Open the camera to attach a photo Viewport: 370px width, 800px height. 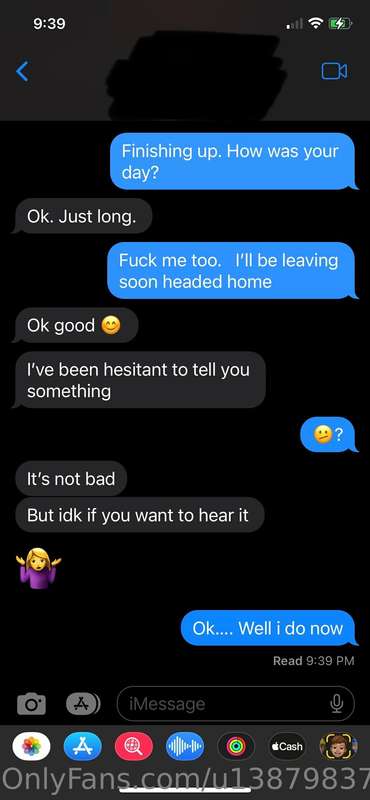point(31,704)
